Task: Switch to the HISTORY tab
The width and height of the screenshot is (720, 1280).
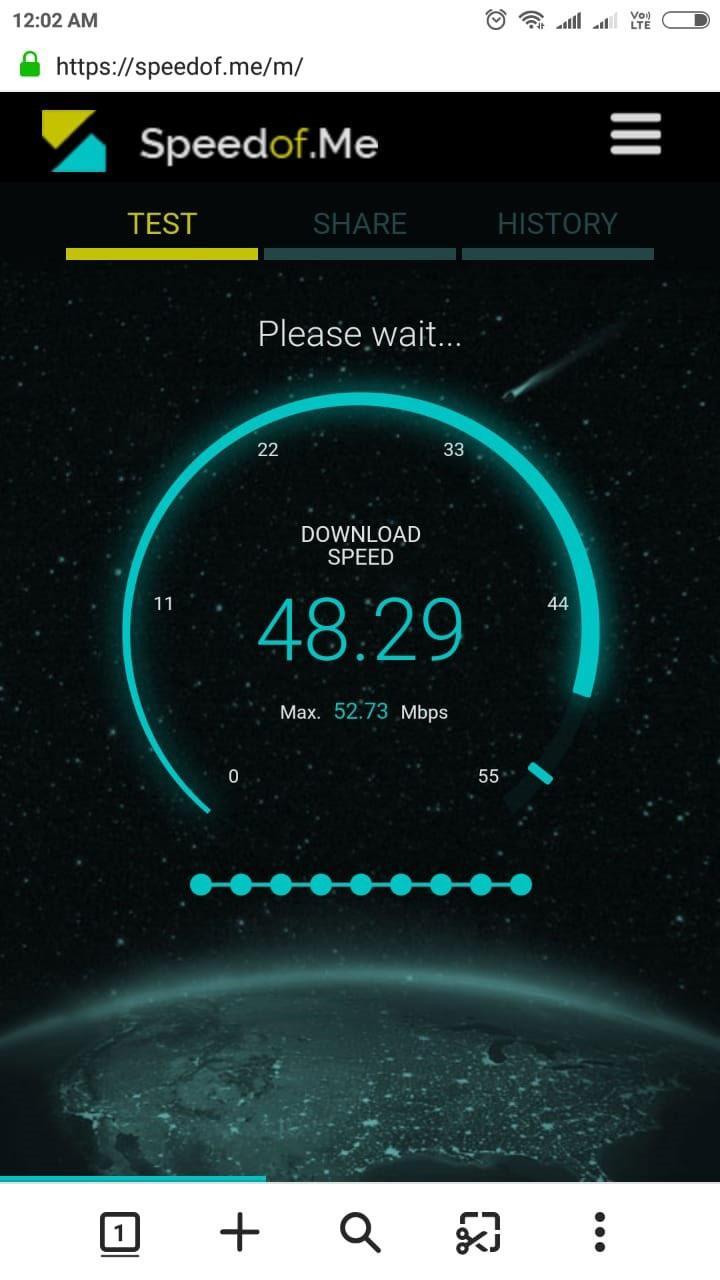Action: 557,224
